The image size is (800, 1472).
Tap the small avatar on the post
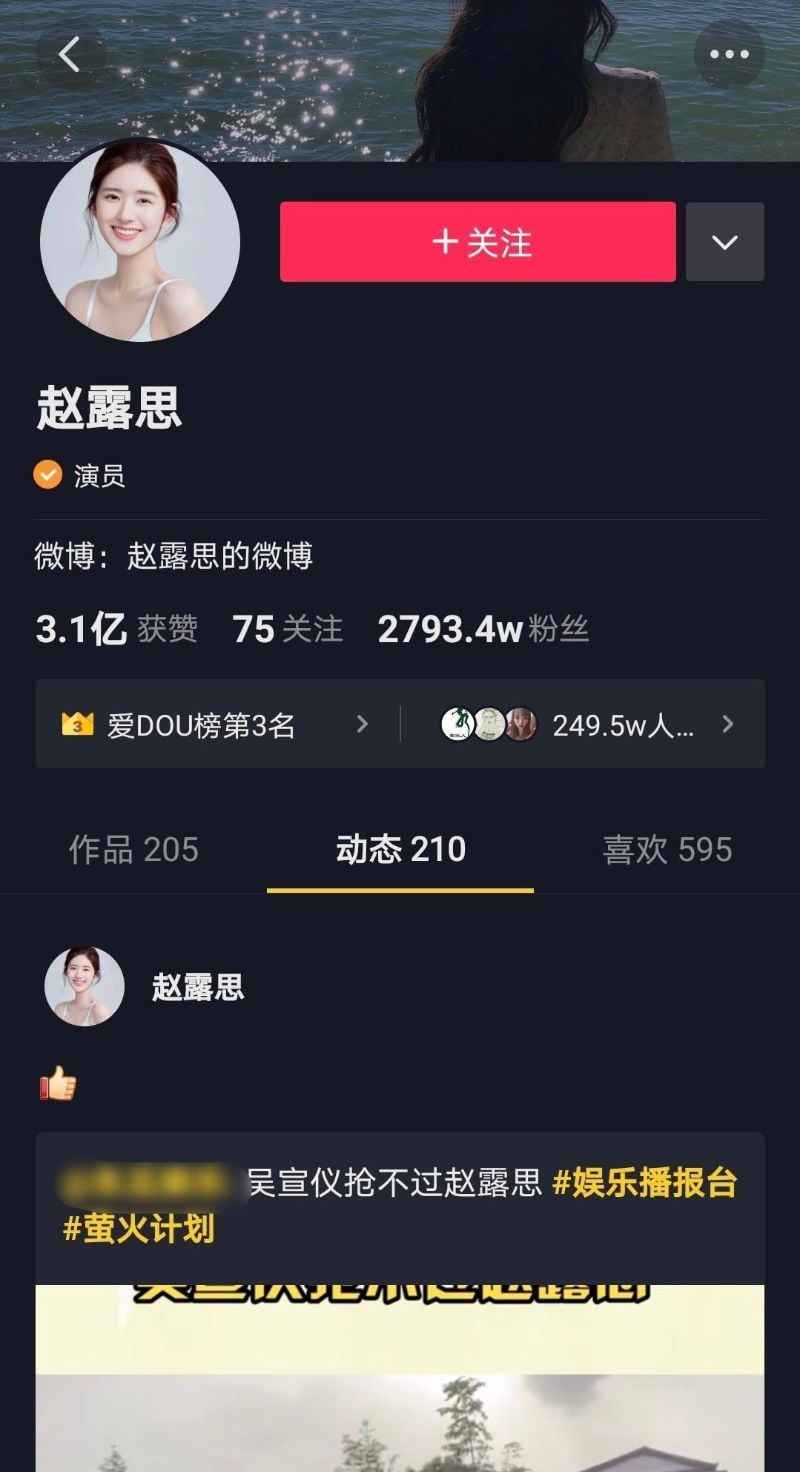pyautogui.click(x=85, y=987)
